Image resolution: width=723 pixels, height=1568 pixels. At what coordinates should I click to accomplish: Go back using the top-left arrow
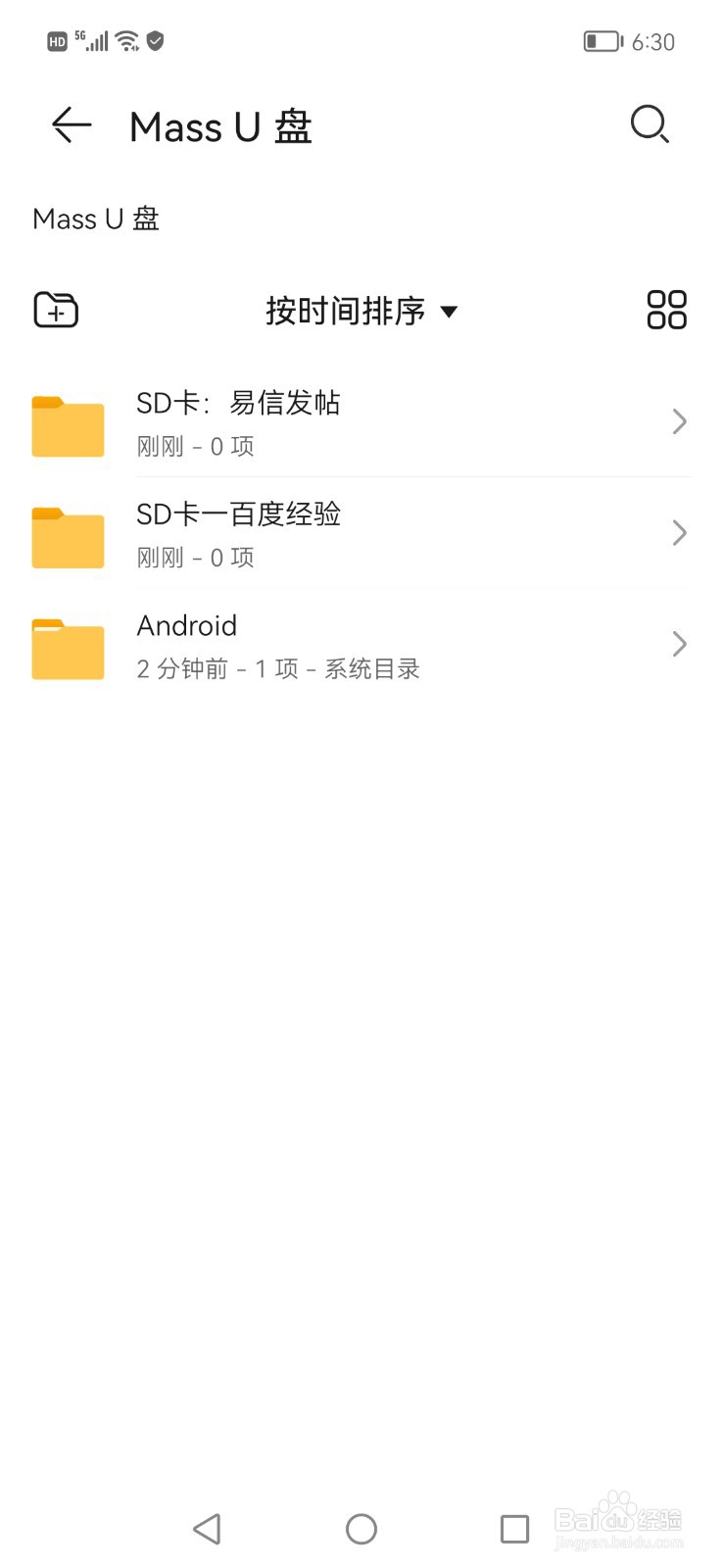pos(72,125)
